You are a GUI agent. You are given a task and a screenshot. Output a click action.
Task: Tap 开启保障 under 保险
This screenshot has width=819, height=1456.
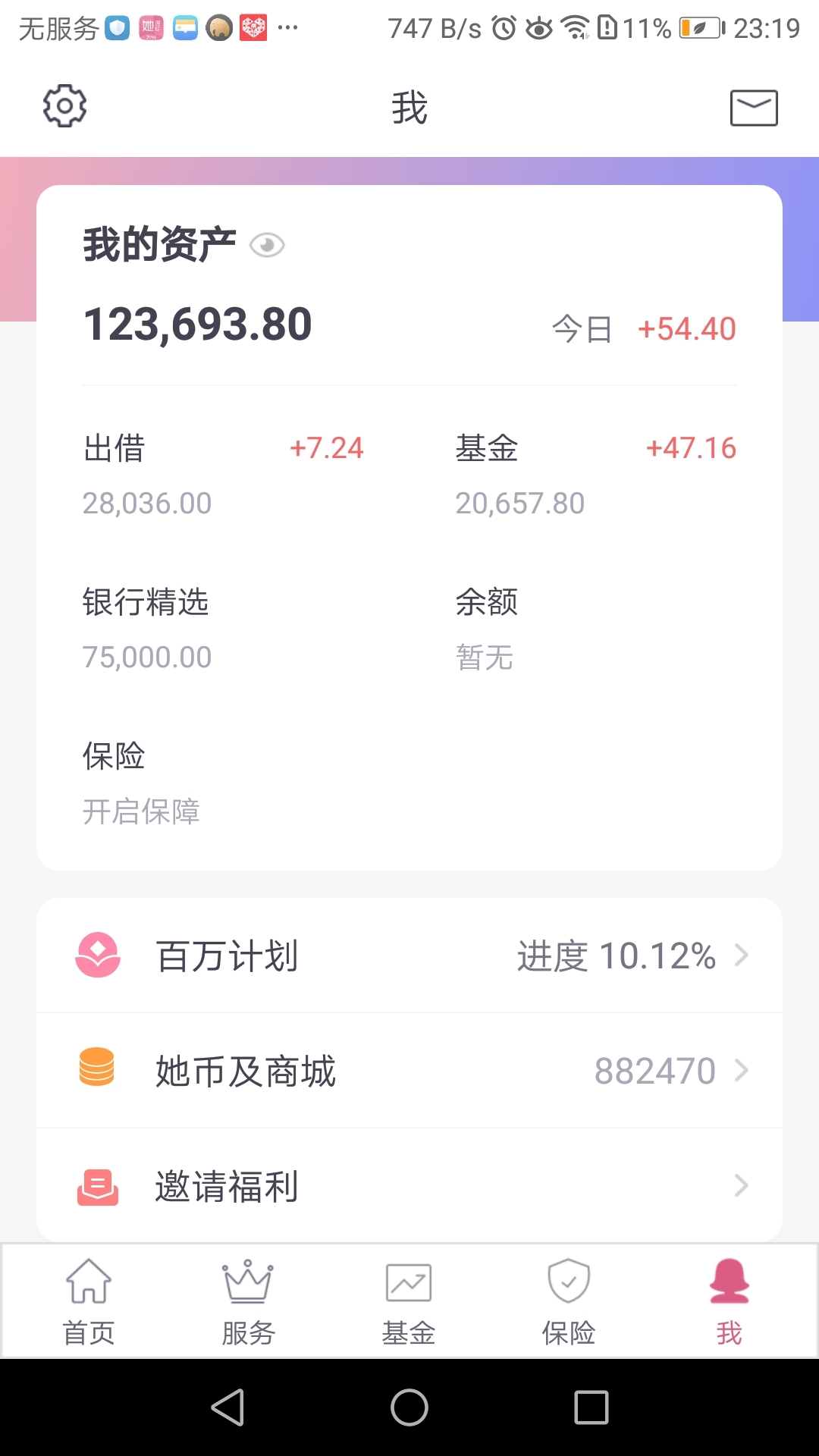141,811
